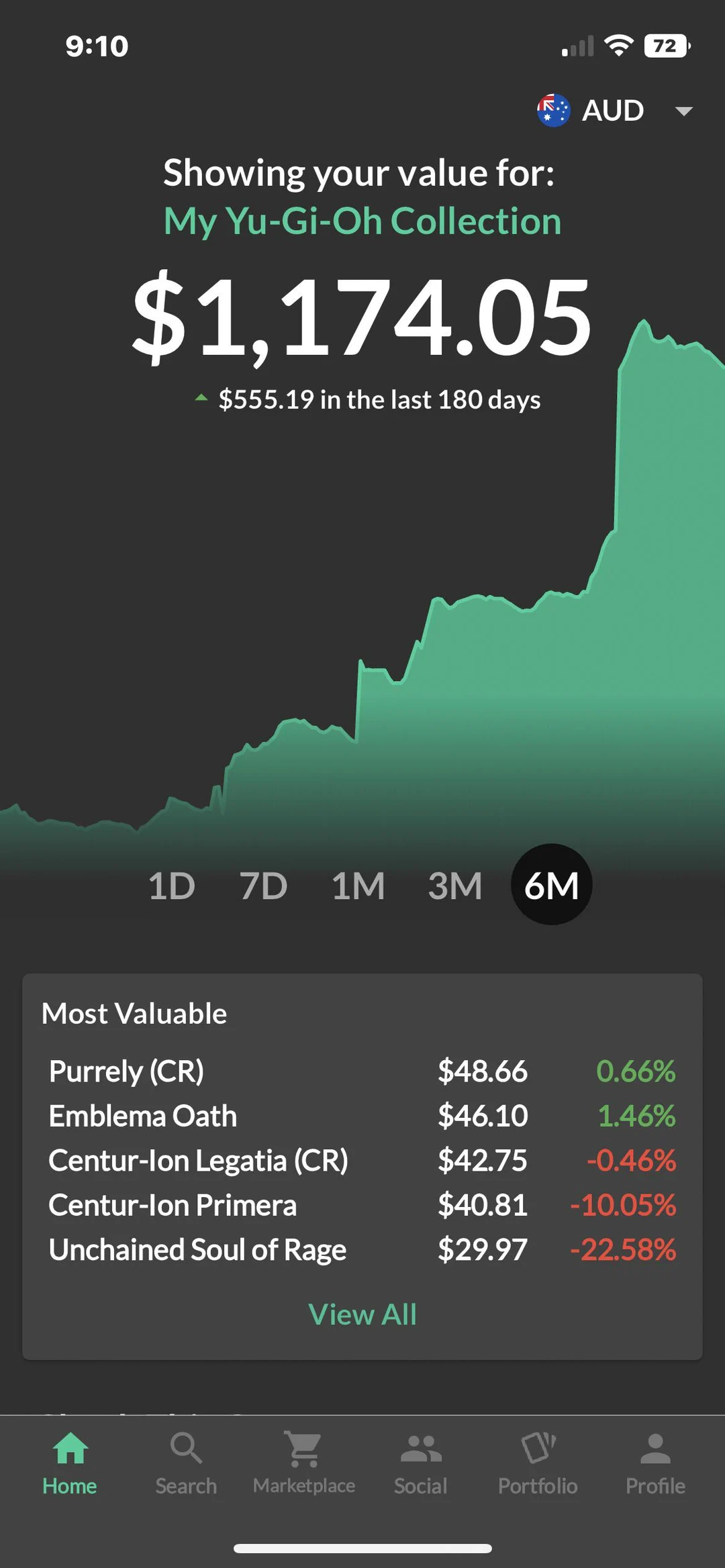Select the My Yu-Gi-Oh Collection portfolio link

(362, 221)
